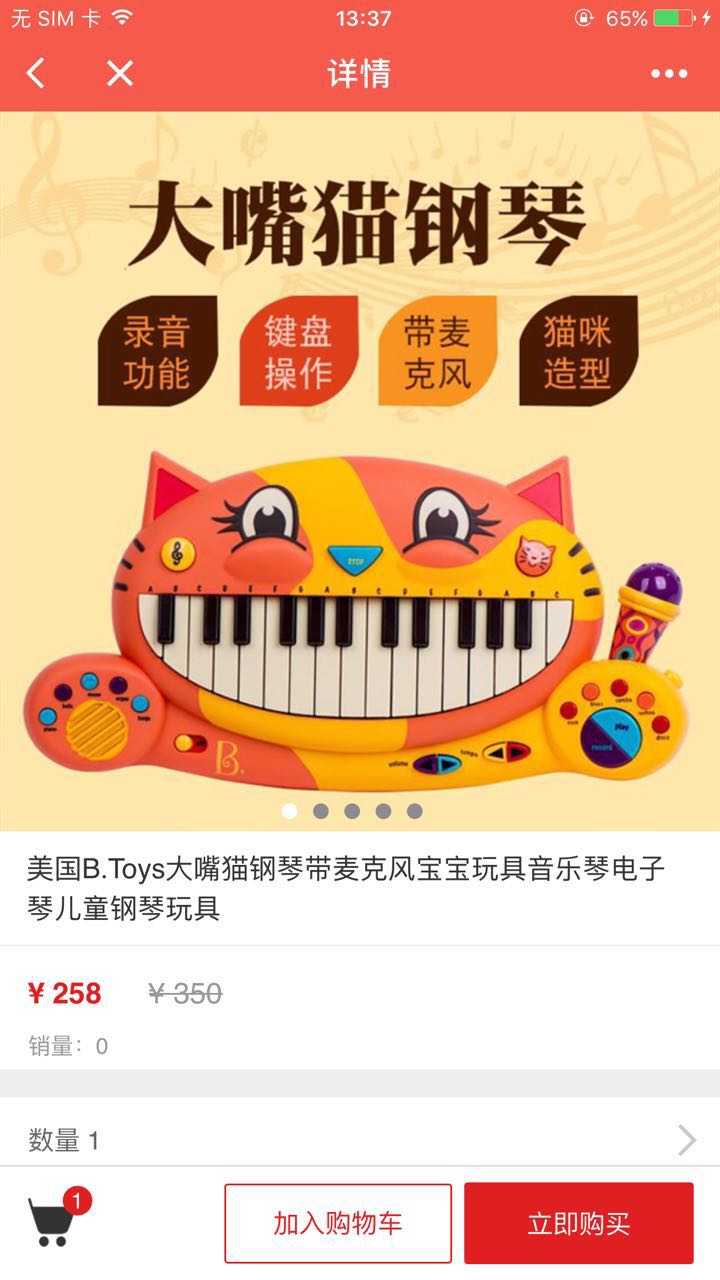
Task: Go back using the header arrow
Action: tap(36, 73)
